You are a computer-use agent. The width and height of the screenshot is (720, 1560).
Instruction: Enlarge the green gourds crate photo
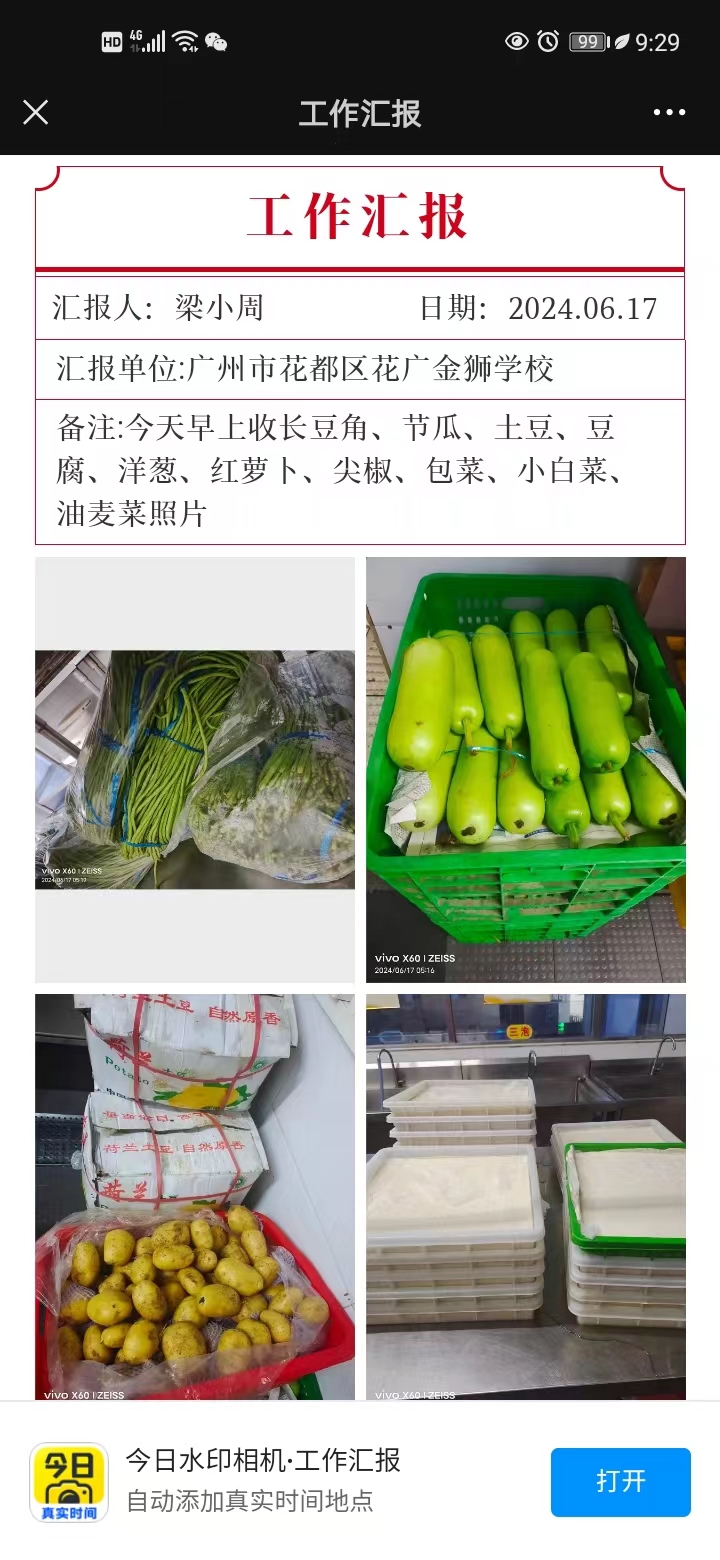pyautogui.click(x=525, y=769)
